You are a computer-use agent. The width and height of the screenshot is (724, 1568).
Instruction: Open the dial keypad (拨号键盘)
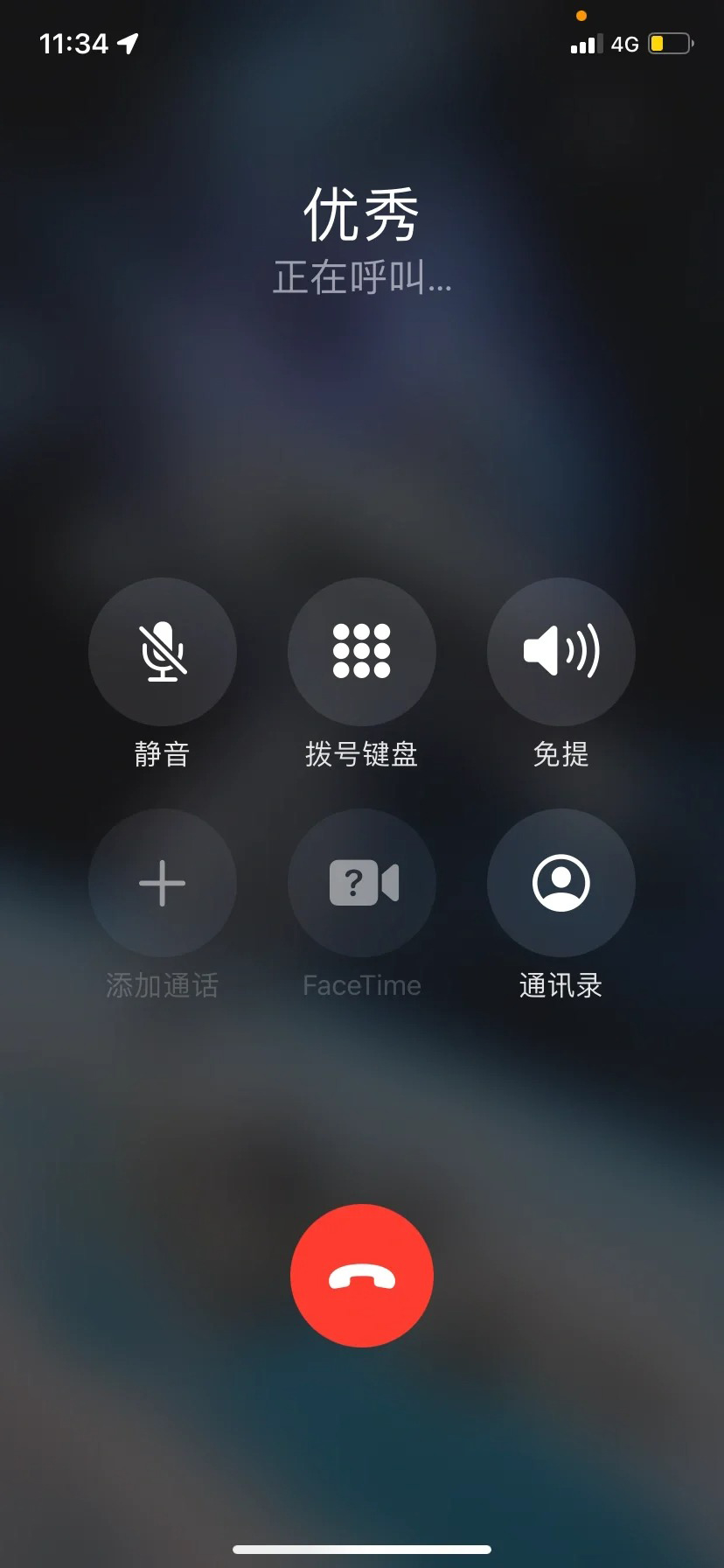coord(362,652)
